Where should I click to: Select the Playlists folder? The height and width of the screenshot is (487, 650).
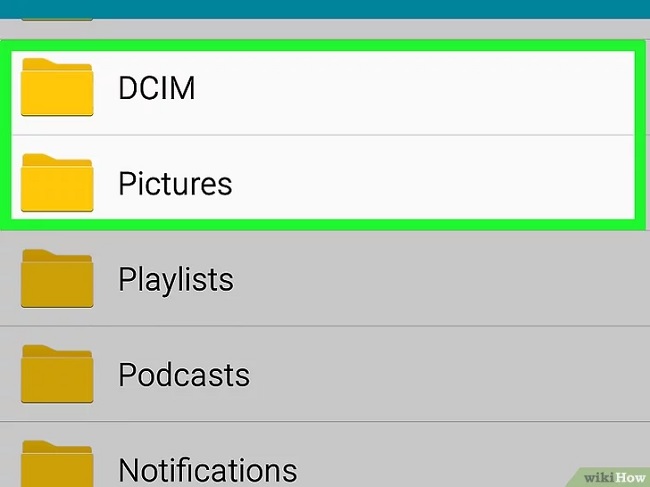(x=175, y=279)
